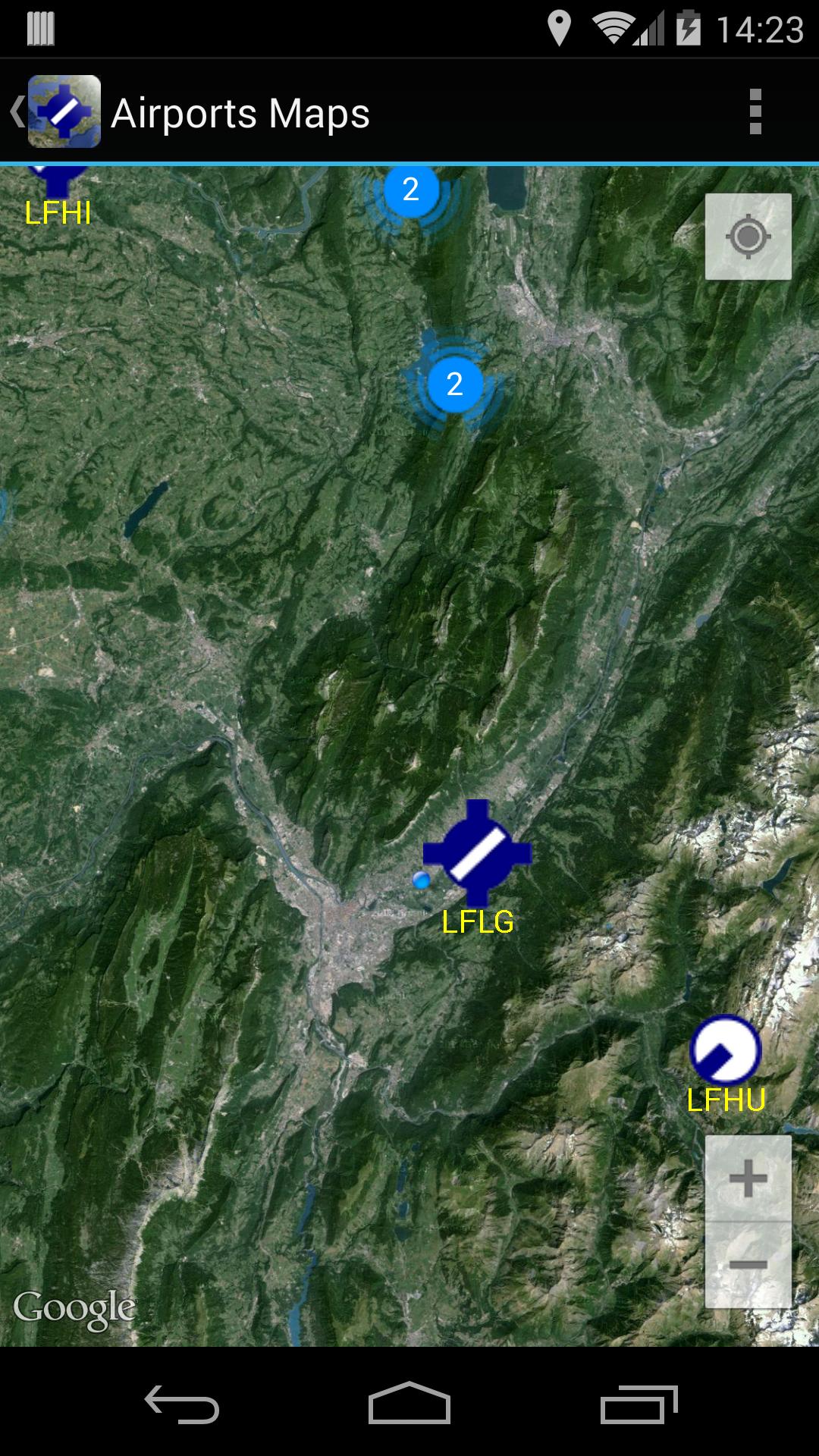This screenshot has width=819, height=1456.
Task: Select the LFLG airport marker
Action: [477, 853]
